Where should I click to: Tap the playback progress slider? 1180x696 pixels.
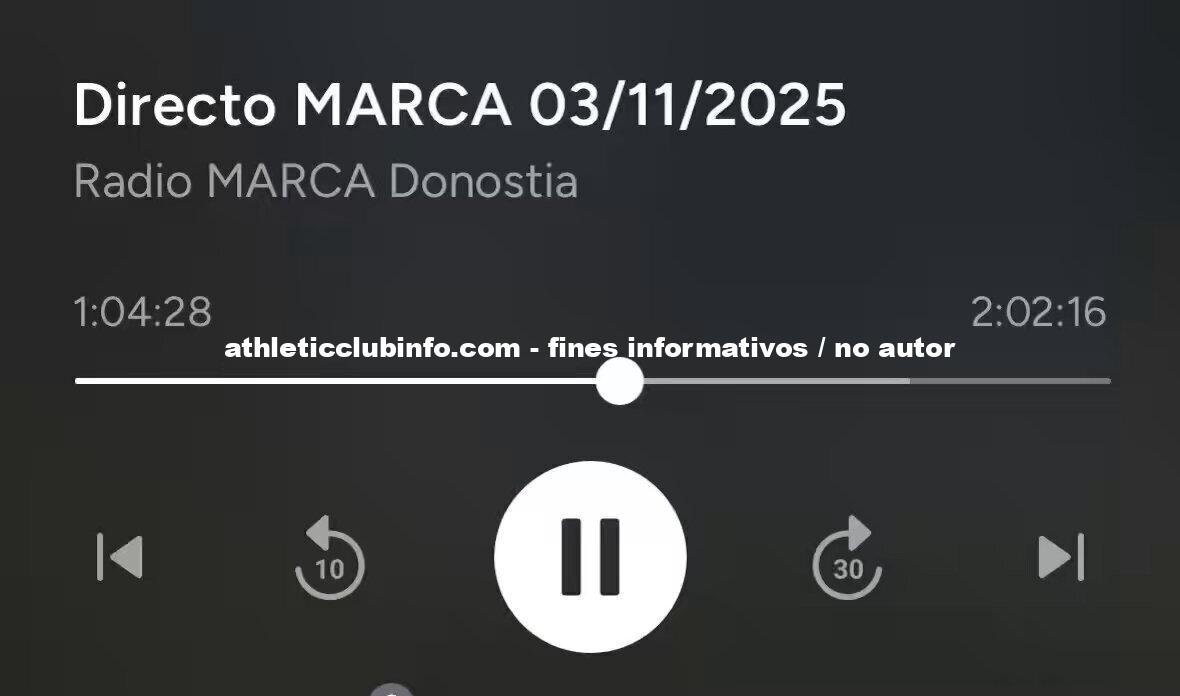click(619, 381)
